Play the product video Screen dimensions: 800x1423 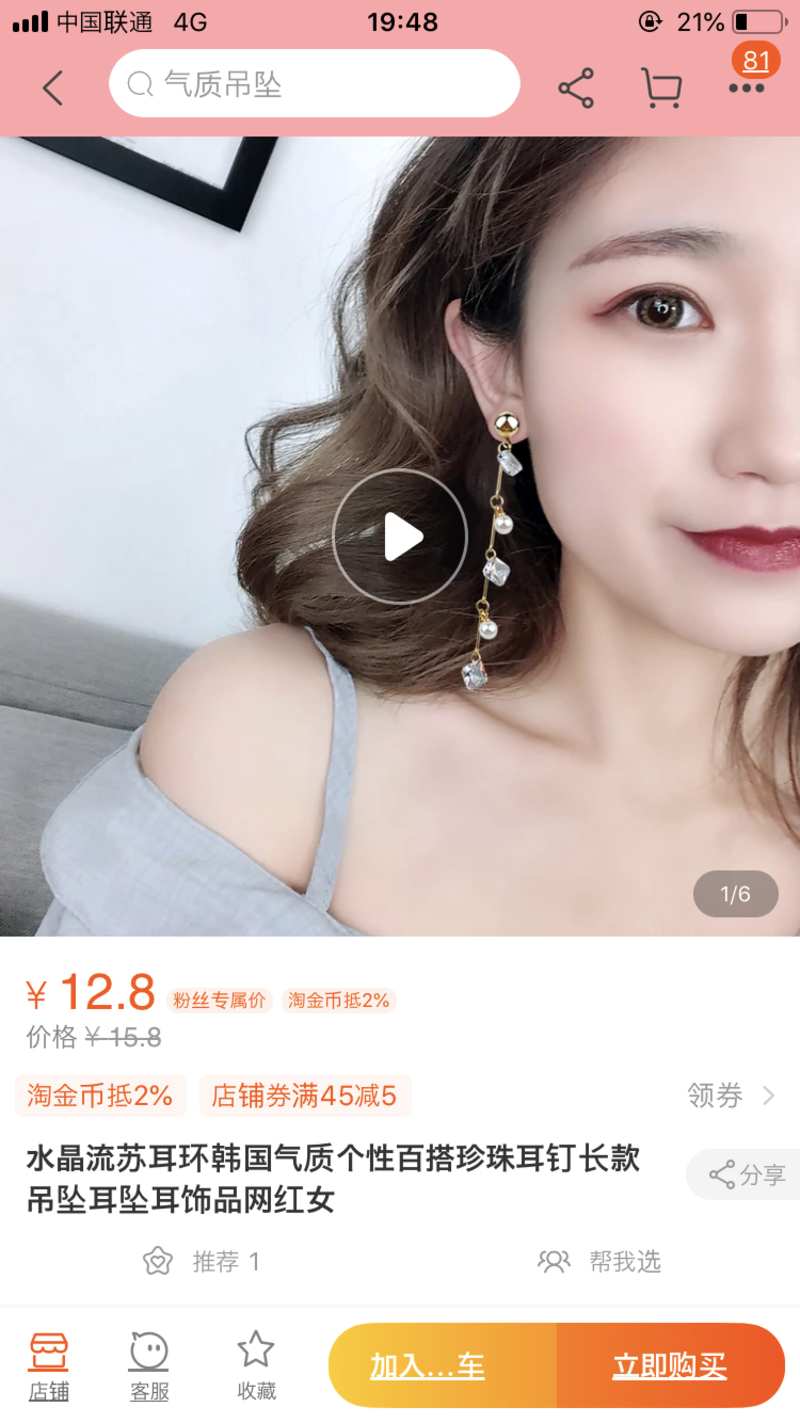[x=400, y=536]
